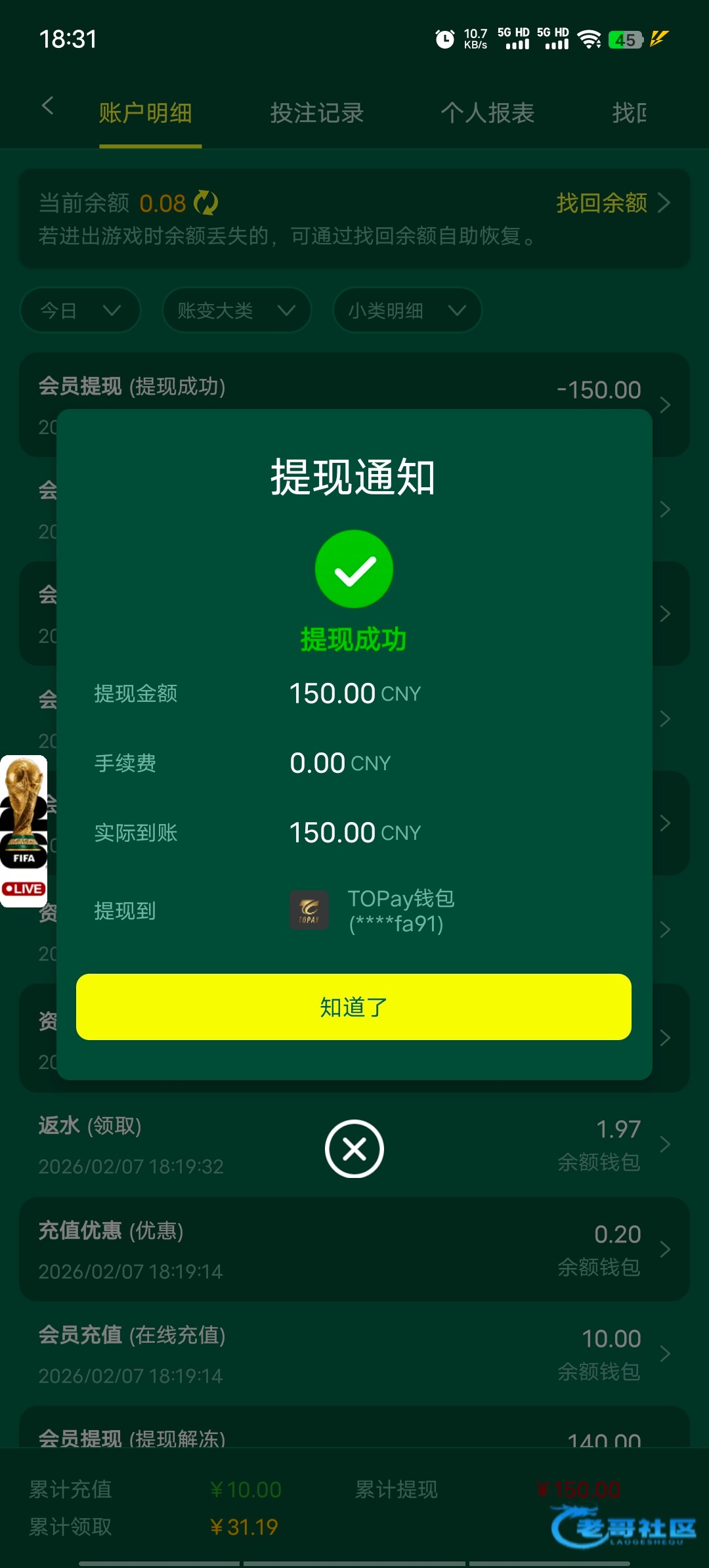
Task: Open the 找回余额 link
Action: pyautogui.click(x=612, y=203)
